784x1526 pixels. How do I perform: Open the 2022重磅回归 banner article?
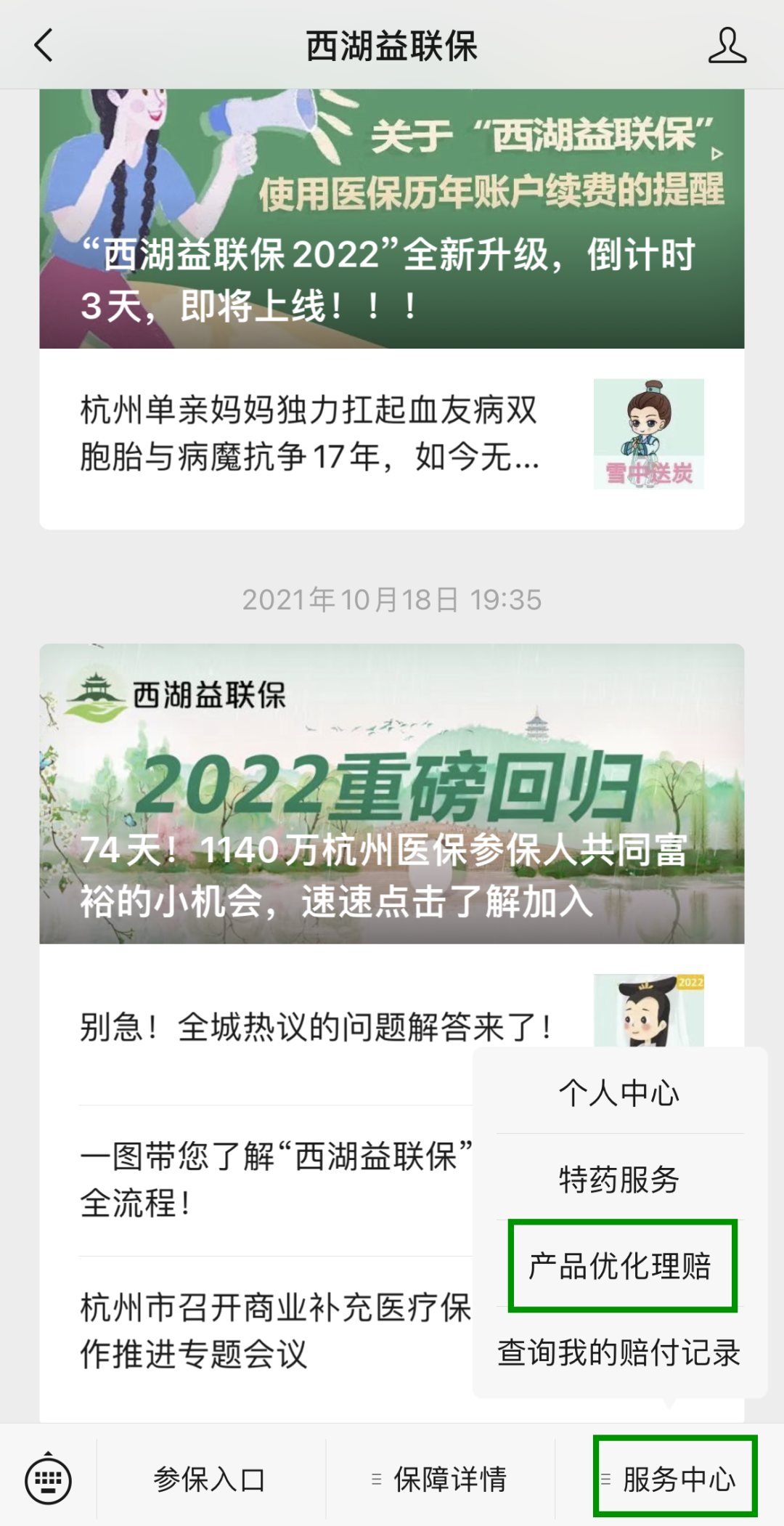[x=392, y=793]
